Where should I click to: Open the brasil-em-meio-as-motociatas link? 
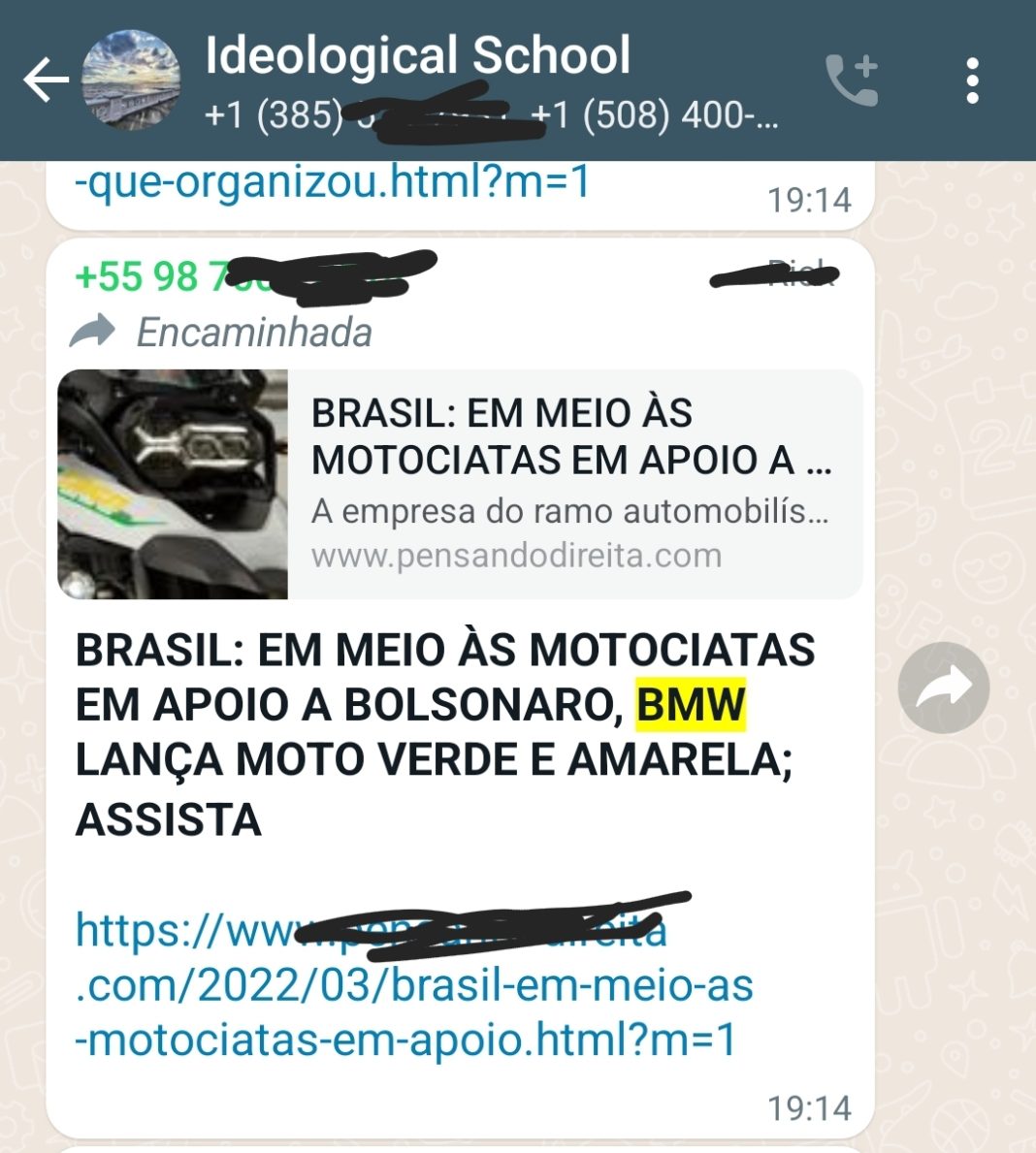[414, 985]
